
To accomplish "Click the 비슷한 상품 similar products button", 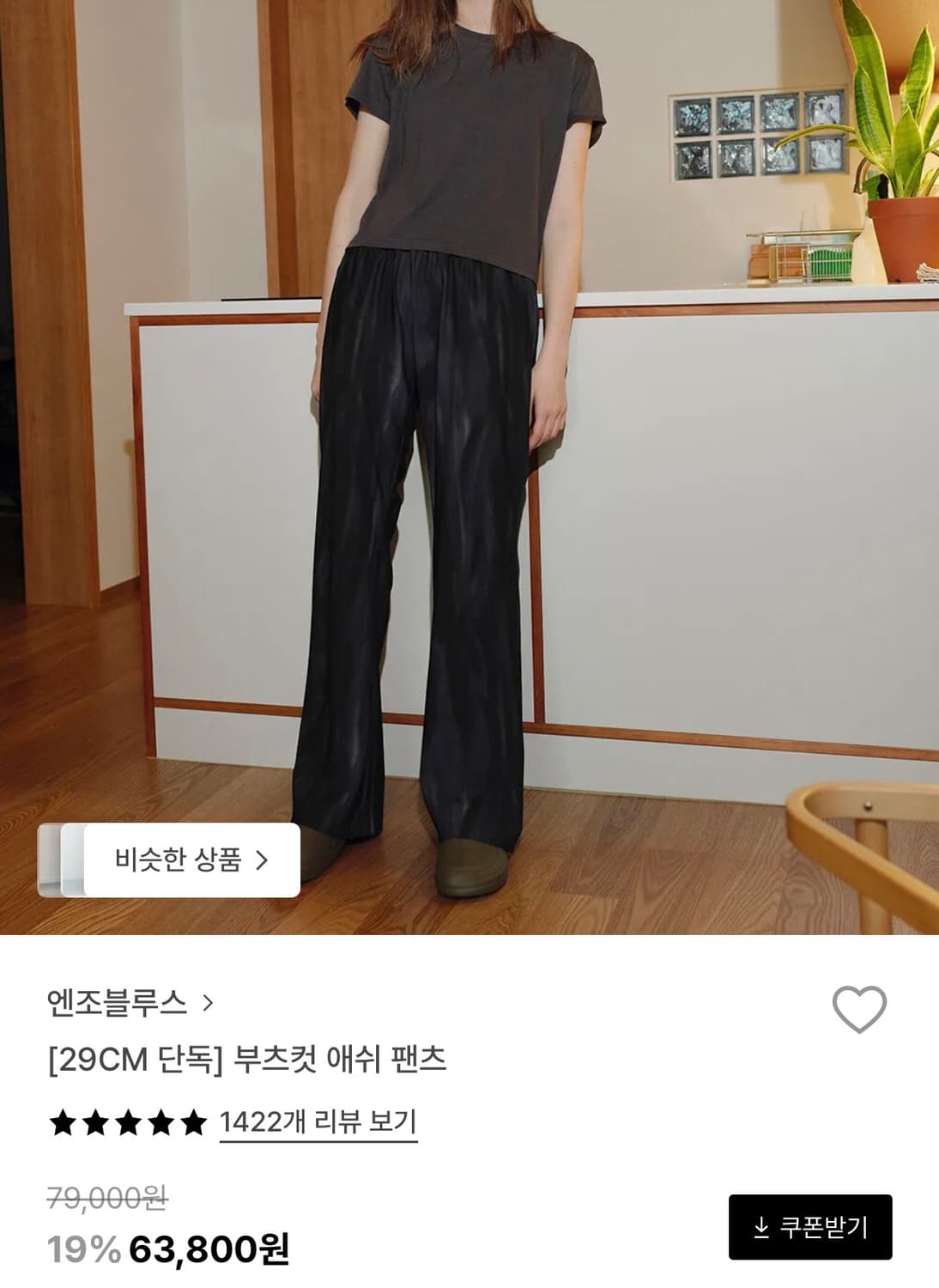I will [170, 859].
